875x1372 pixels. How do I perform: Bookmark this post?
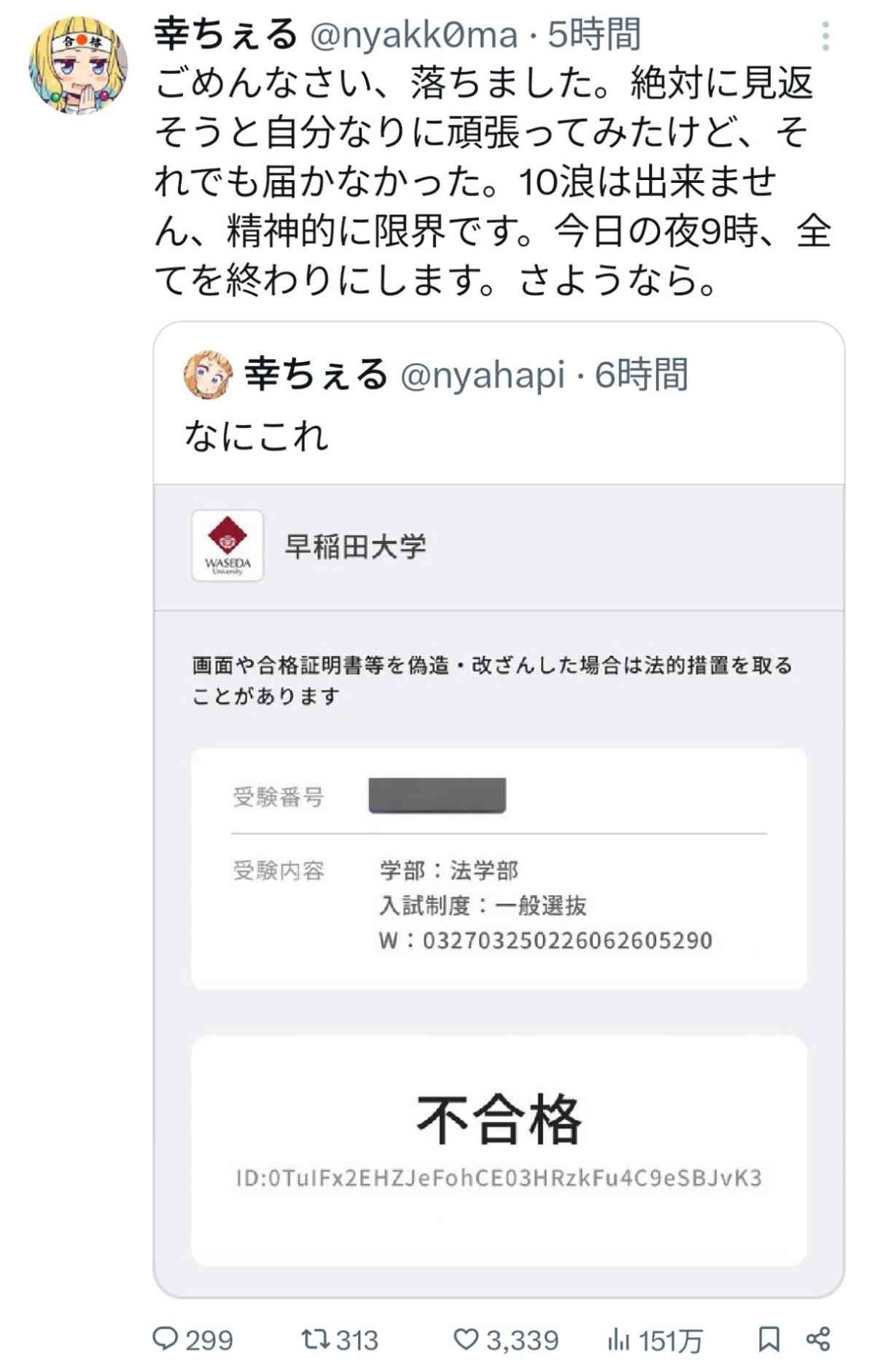(769, 1338)
